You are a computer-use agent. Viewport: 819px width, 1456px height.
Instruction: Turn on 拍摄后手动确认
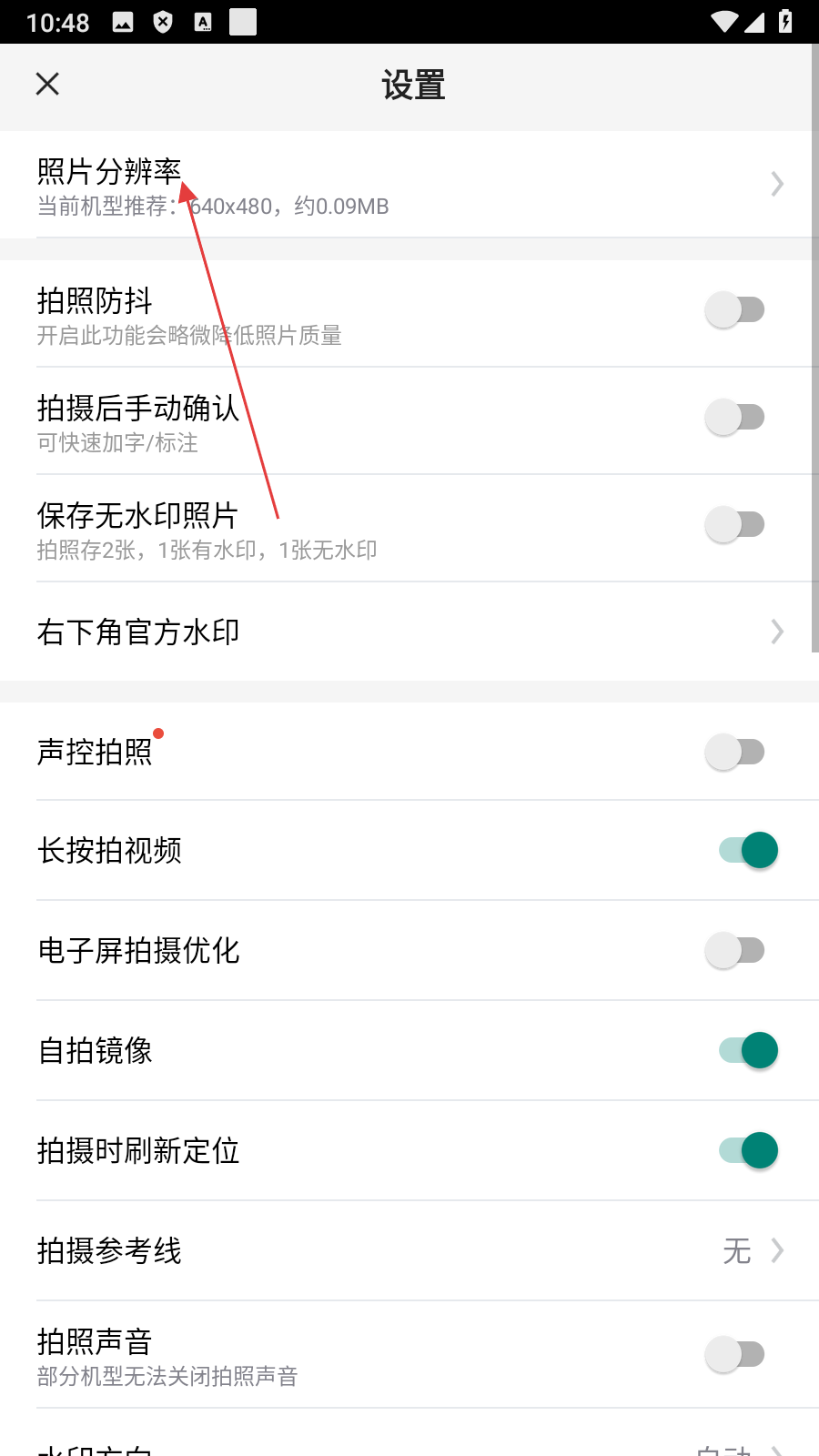tap(735, 418)
